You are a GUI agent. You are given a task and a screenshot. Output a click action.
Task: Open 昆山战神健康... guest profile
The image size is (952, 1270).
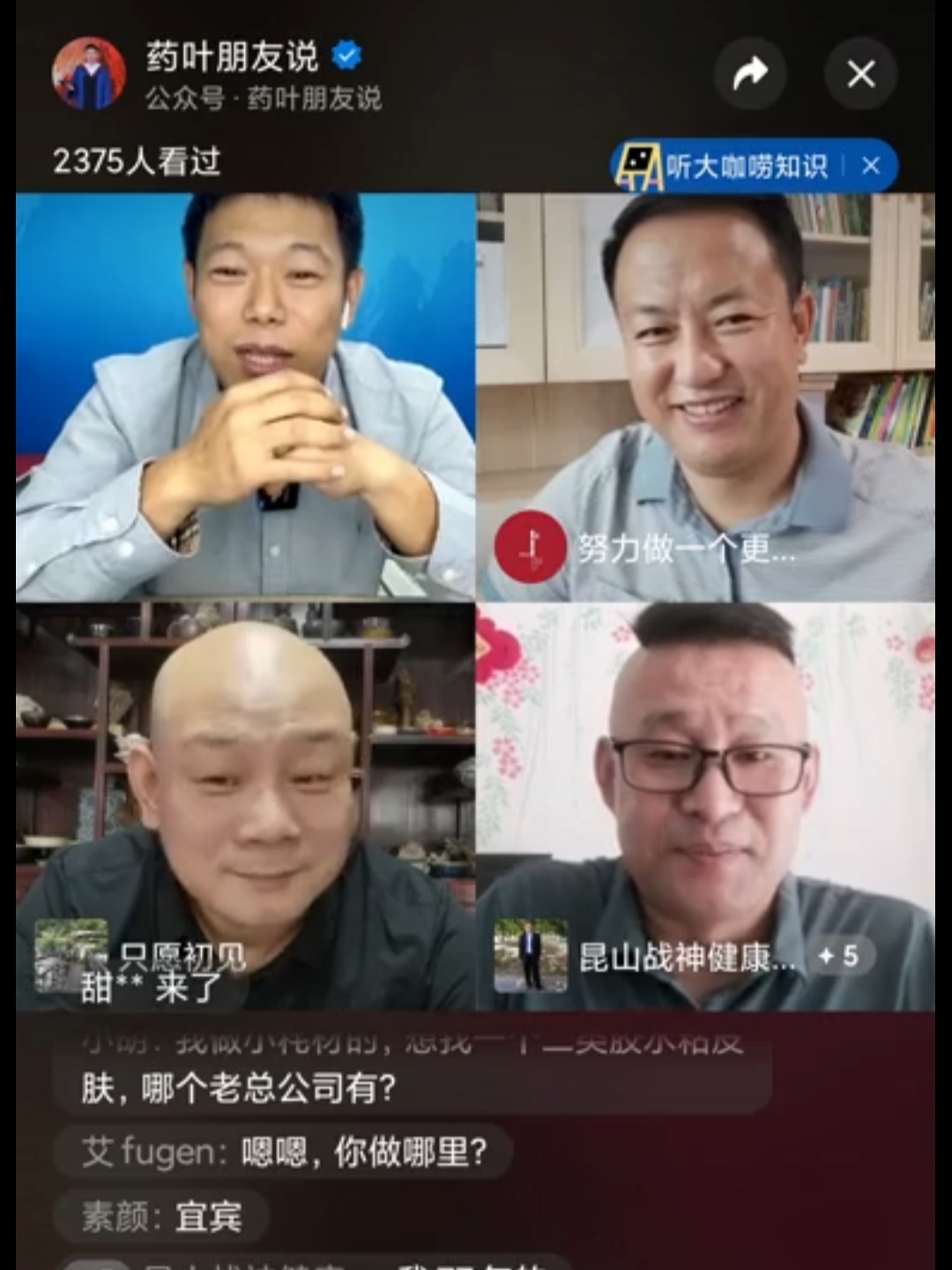pyautogui.click(x=531, y=955)
